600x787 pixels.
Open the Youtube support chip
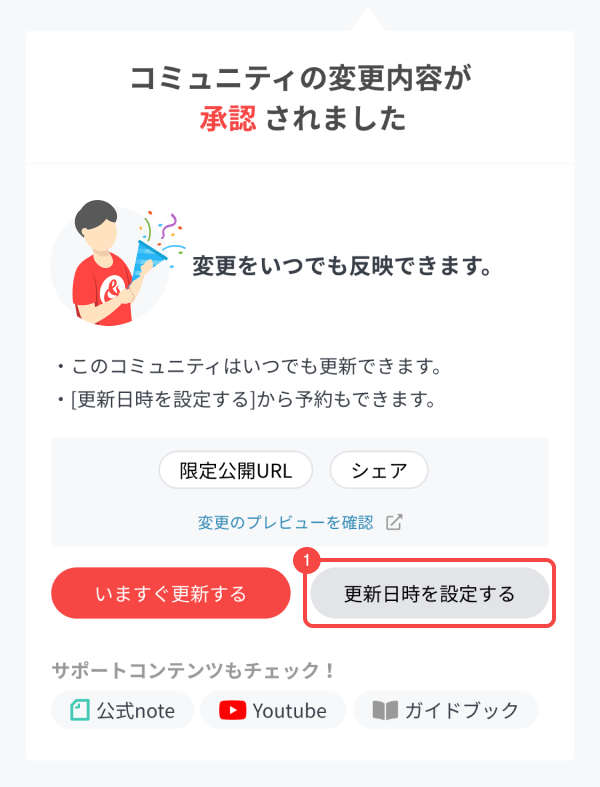273,710
